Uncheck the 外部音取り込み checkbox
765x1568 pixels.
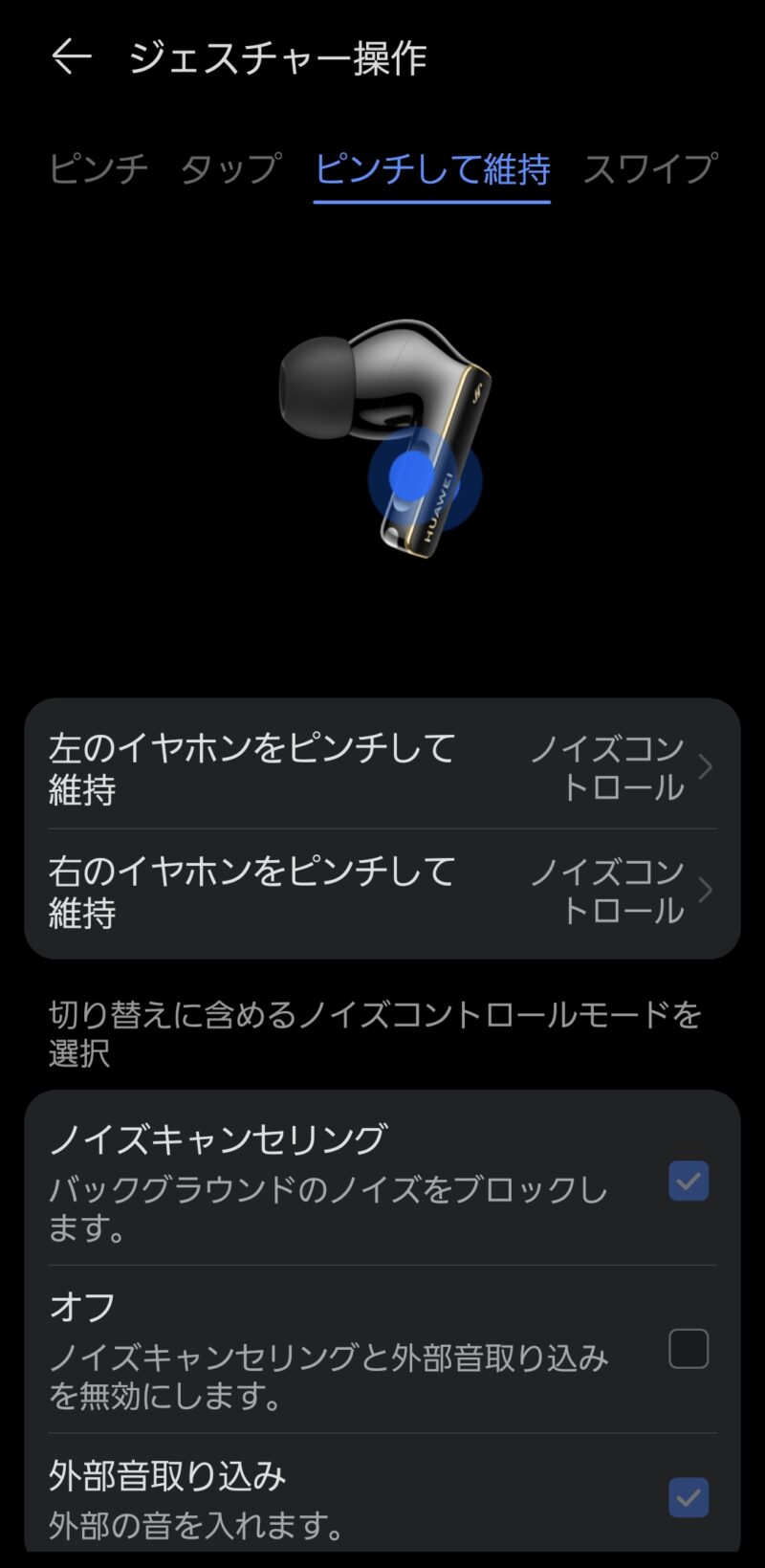tap(688, 1498)
